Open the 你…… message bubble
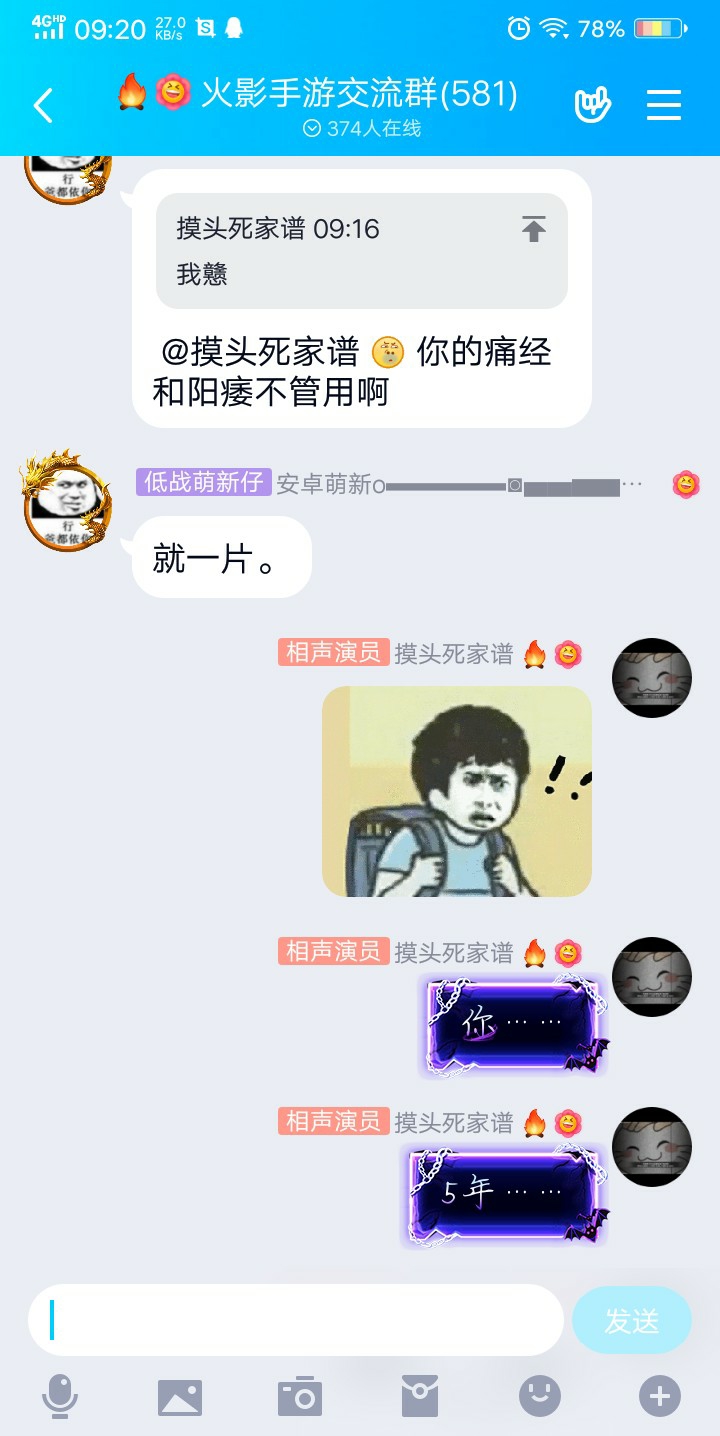Screen dimensions: 720x1436 [x=515, y=1024]
